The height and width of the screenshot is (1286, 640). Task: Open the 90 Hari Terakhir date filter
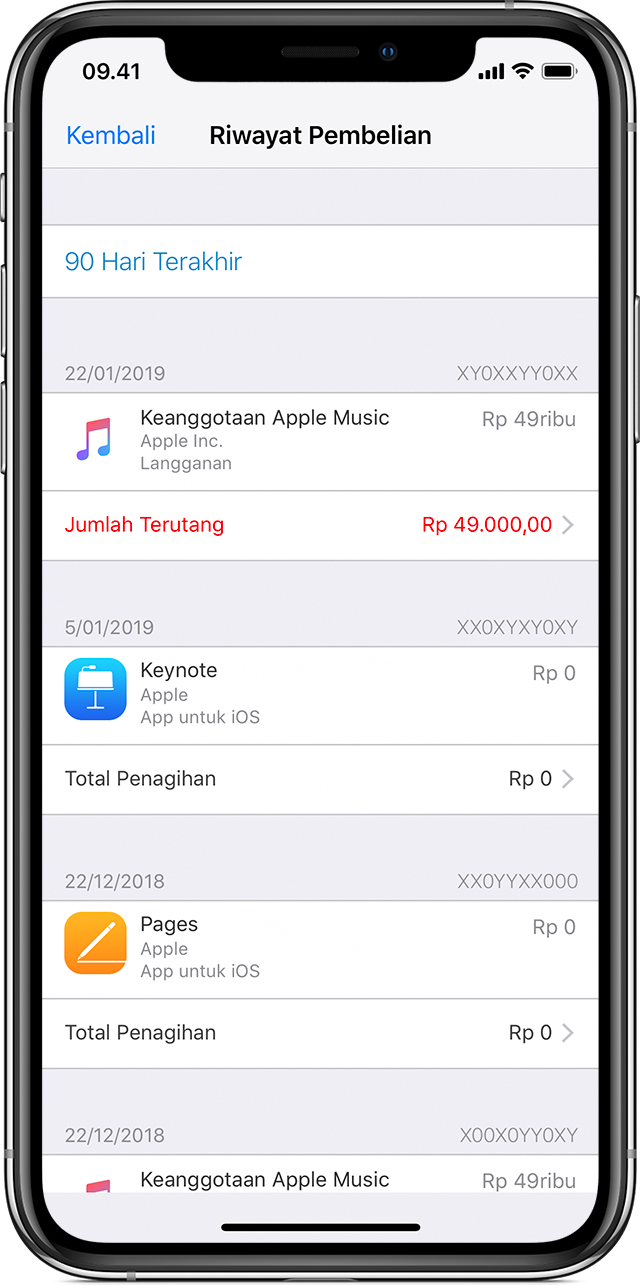click(x=320, y=261)
